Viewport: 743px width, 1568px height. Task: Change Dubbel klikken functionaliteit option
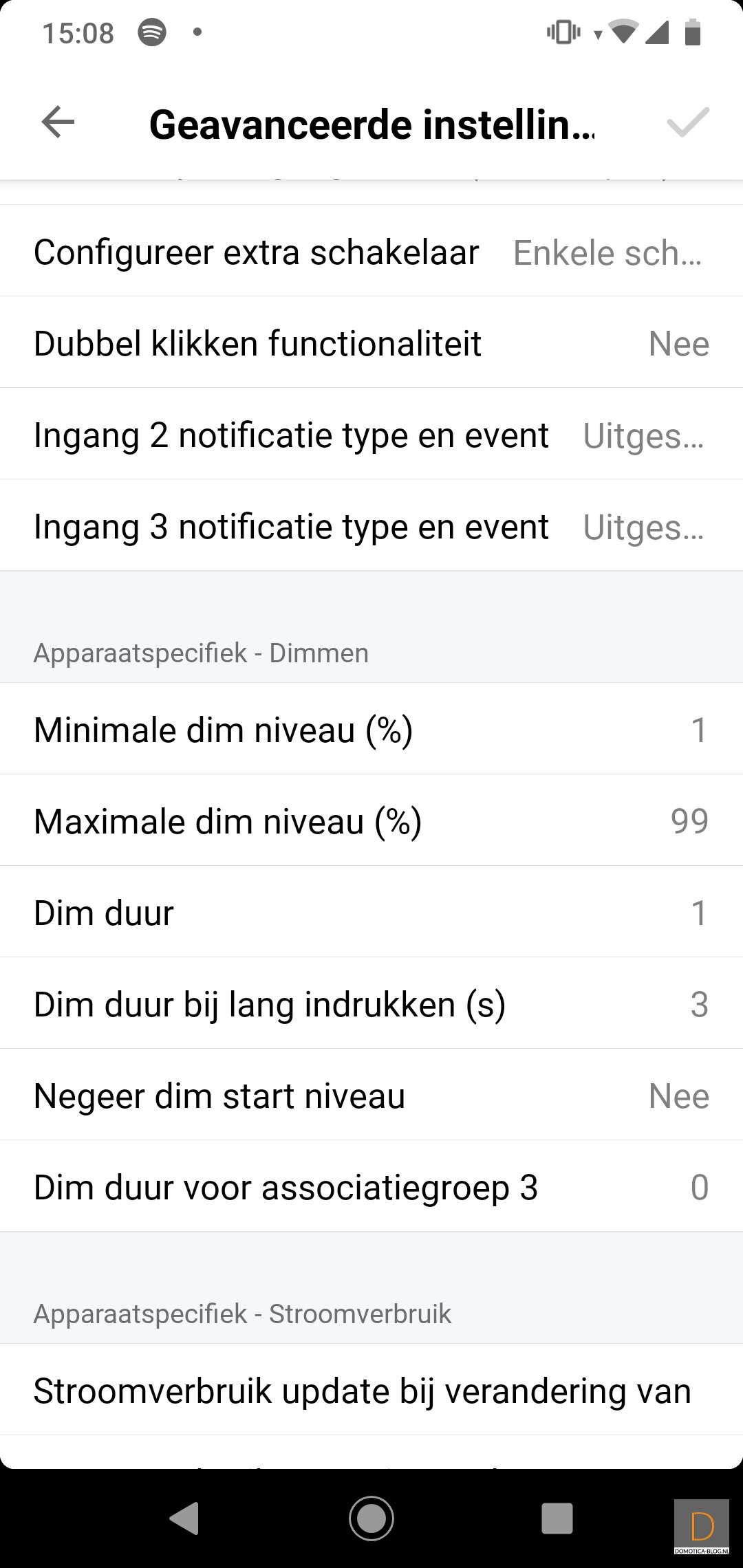click(x=371, y=343)
